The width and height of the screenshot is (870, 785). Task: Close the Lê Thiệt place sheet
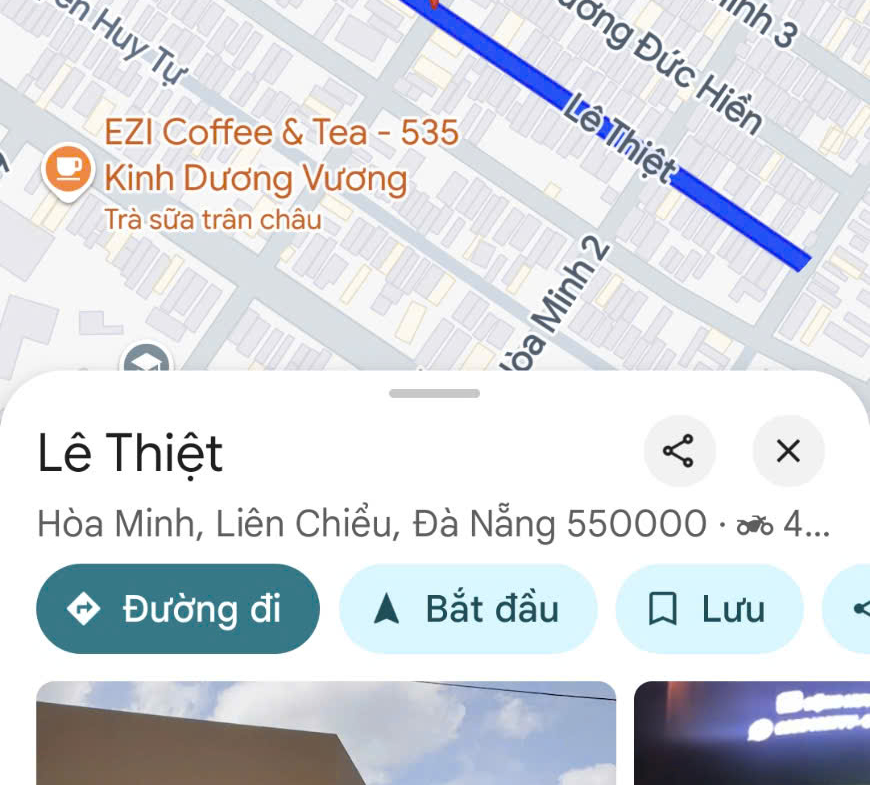pos(788,451)
